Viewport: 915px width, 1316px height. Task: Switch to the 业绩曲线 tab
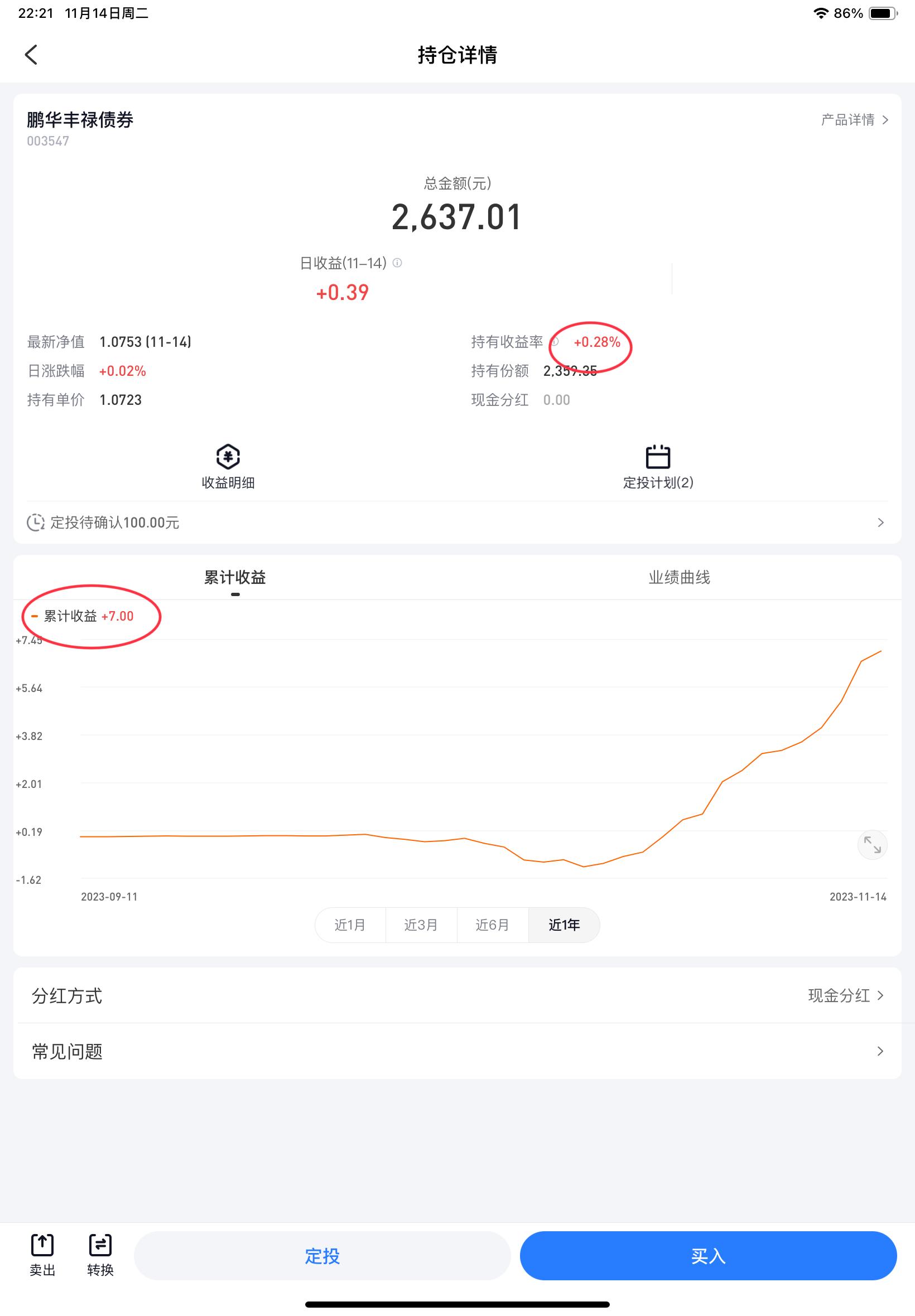pos(680,578)
